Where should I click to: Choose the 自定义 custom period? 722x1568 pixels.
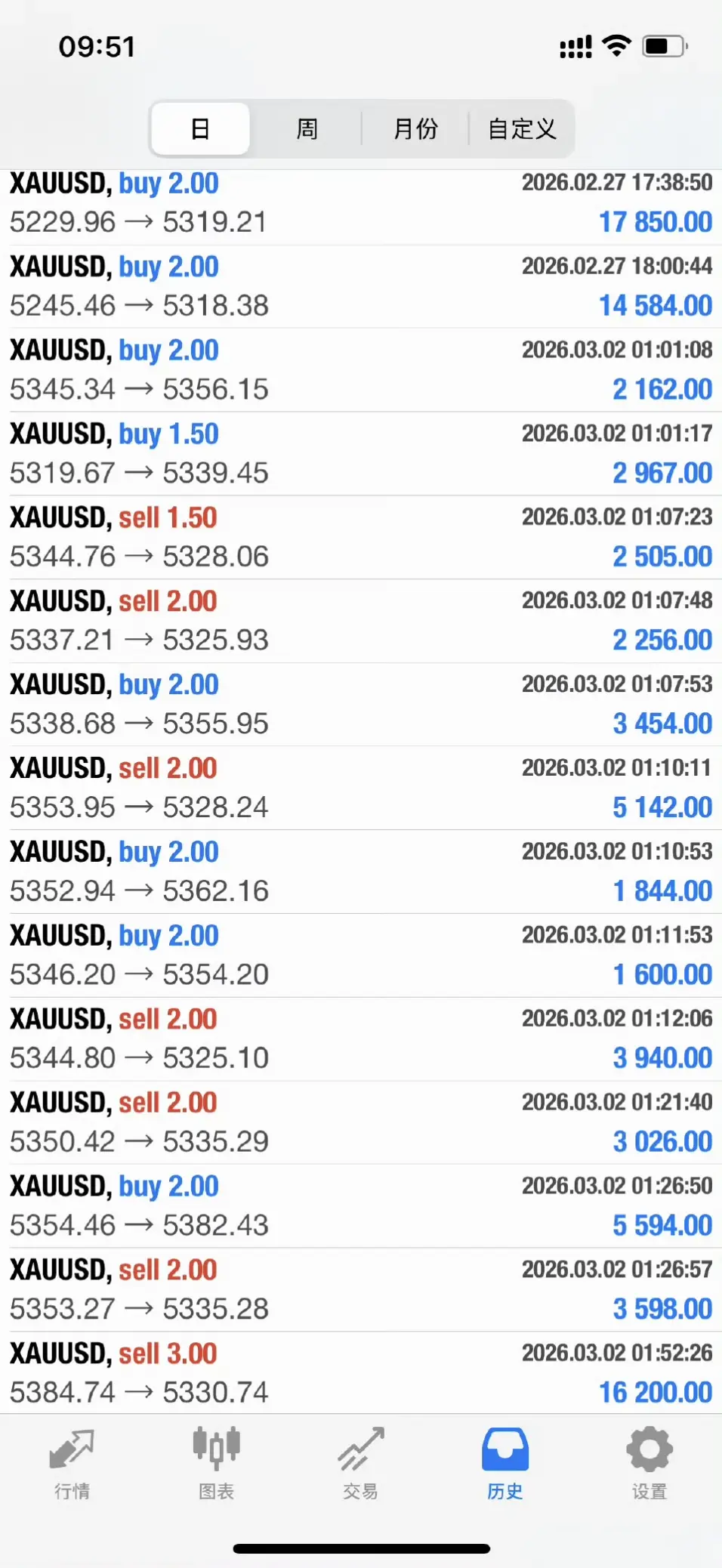pos(522,129)
